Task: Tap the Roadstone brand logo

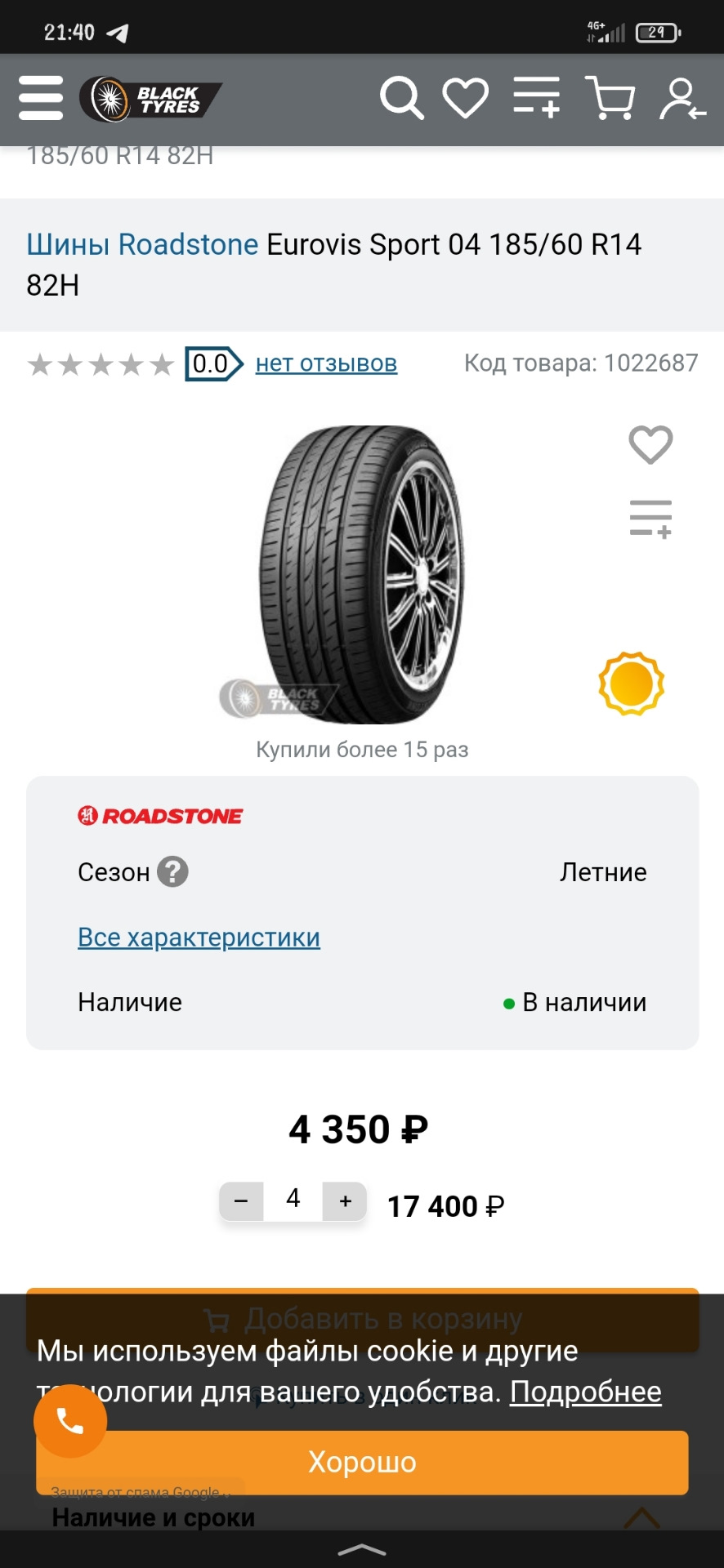Action: click(x=160, y=815)
